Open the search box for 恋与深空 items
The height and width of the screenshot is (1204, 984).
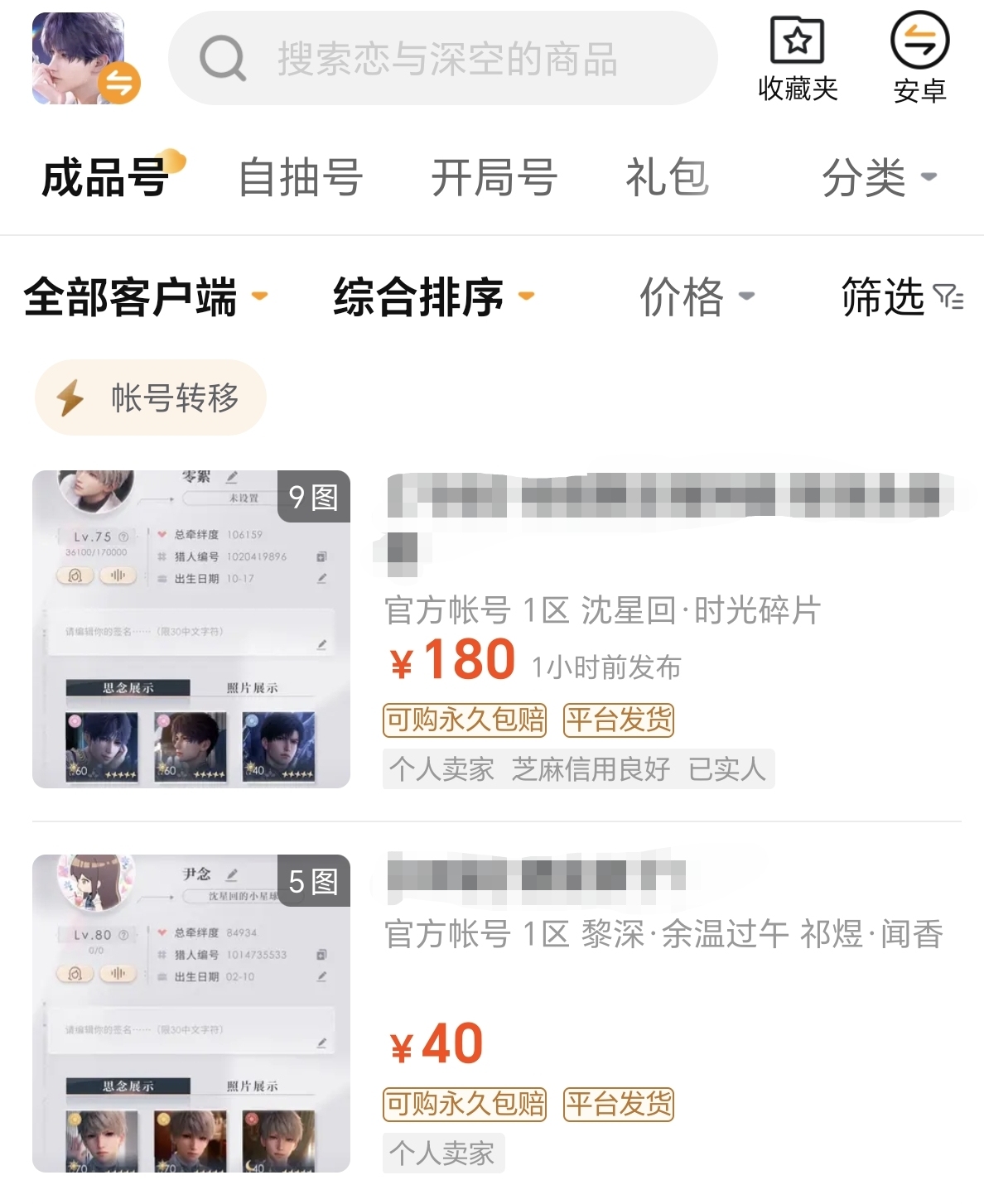coord(443,59)
